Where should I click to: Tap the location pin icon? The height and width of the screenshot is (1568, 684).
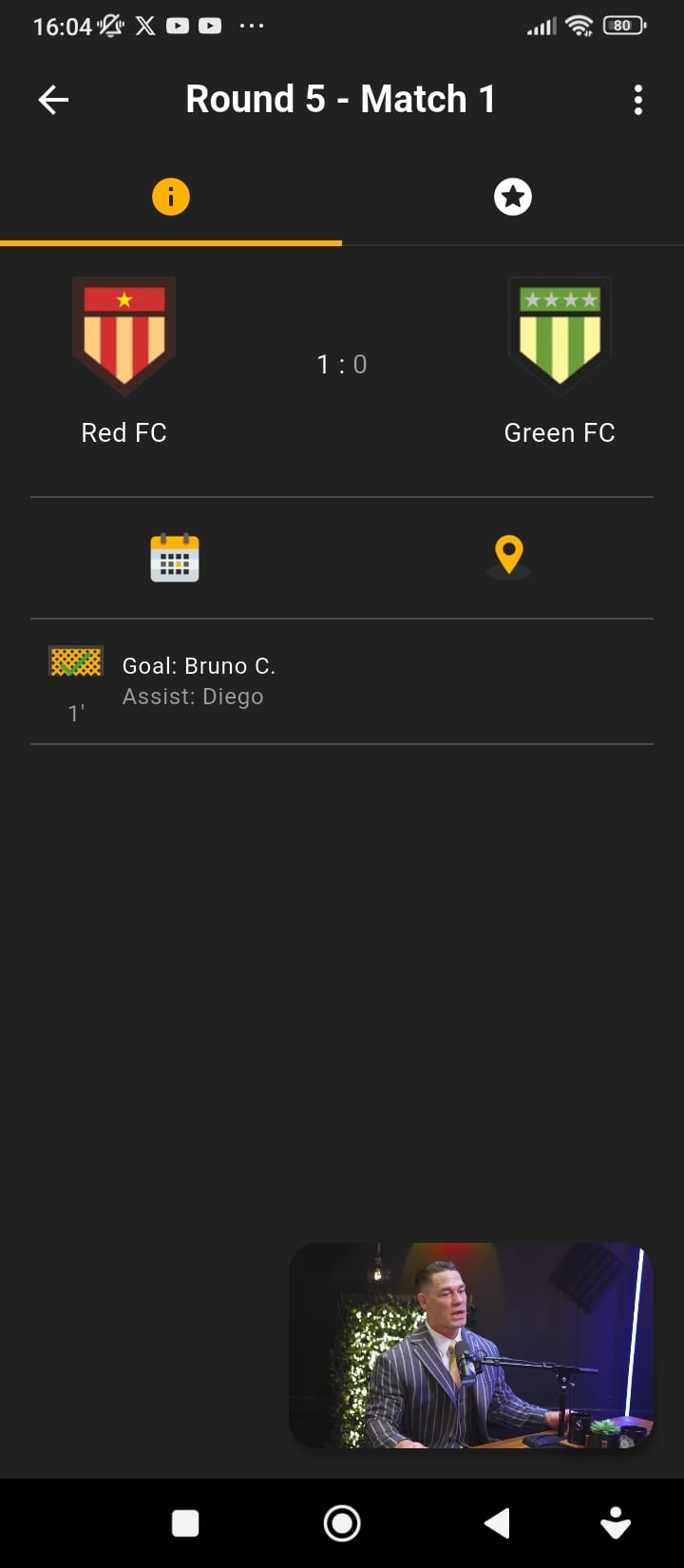509,557
